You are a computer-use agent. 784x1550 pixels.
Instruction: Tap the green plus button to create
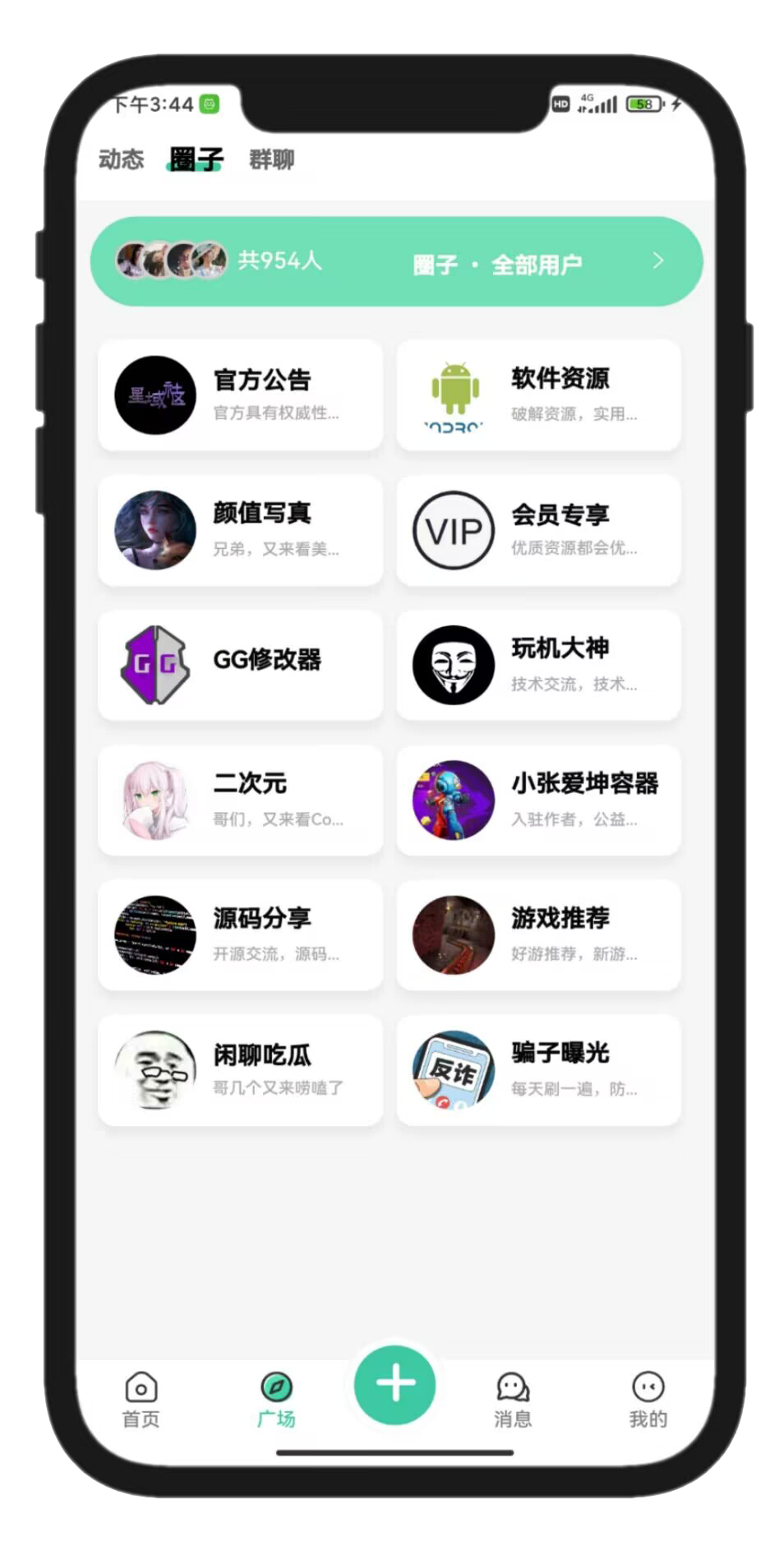click(394, 1385)
